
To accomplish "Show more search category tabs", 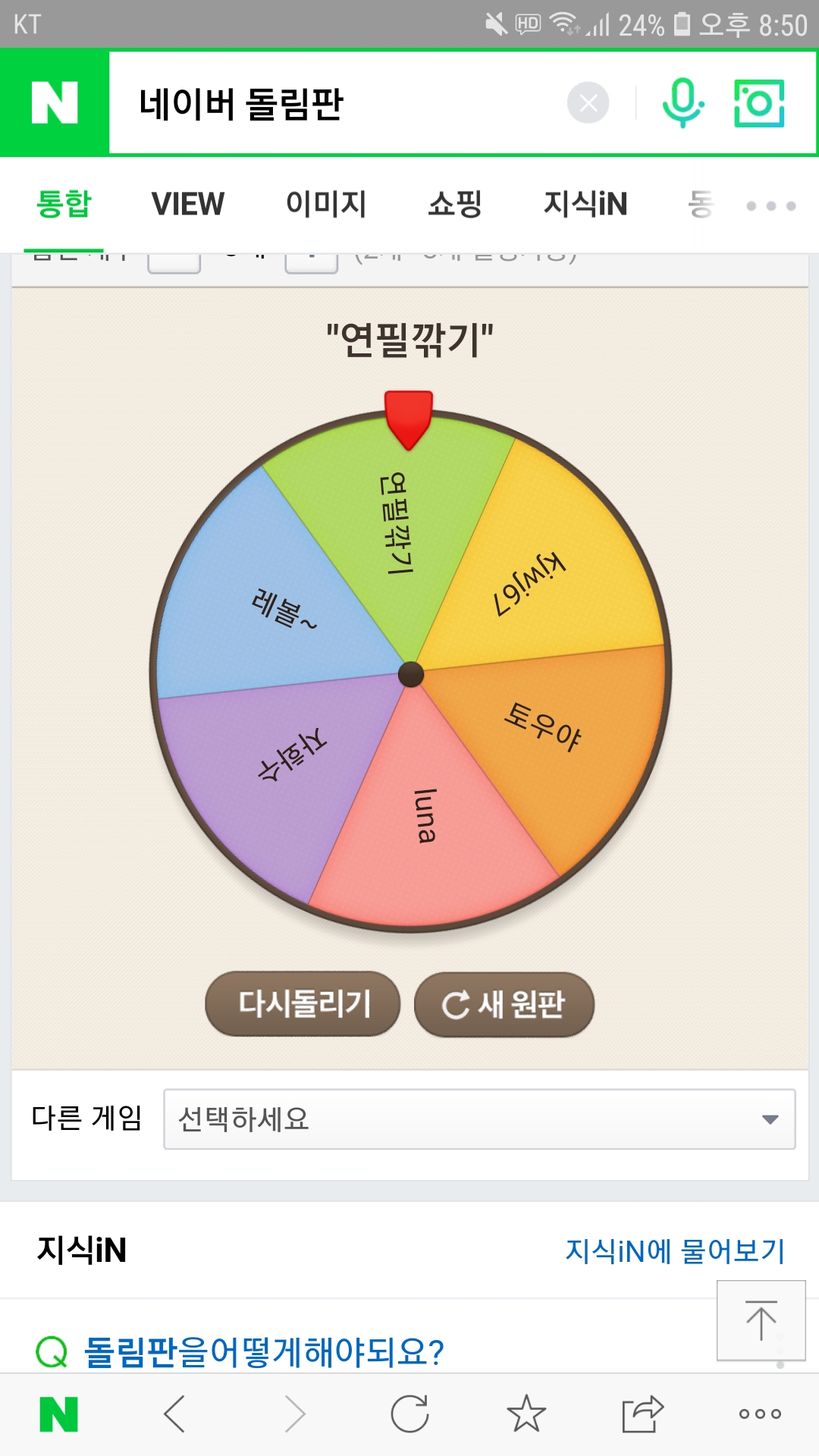I will pyautogui.click(x=770, y=206).
